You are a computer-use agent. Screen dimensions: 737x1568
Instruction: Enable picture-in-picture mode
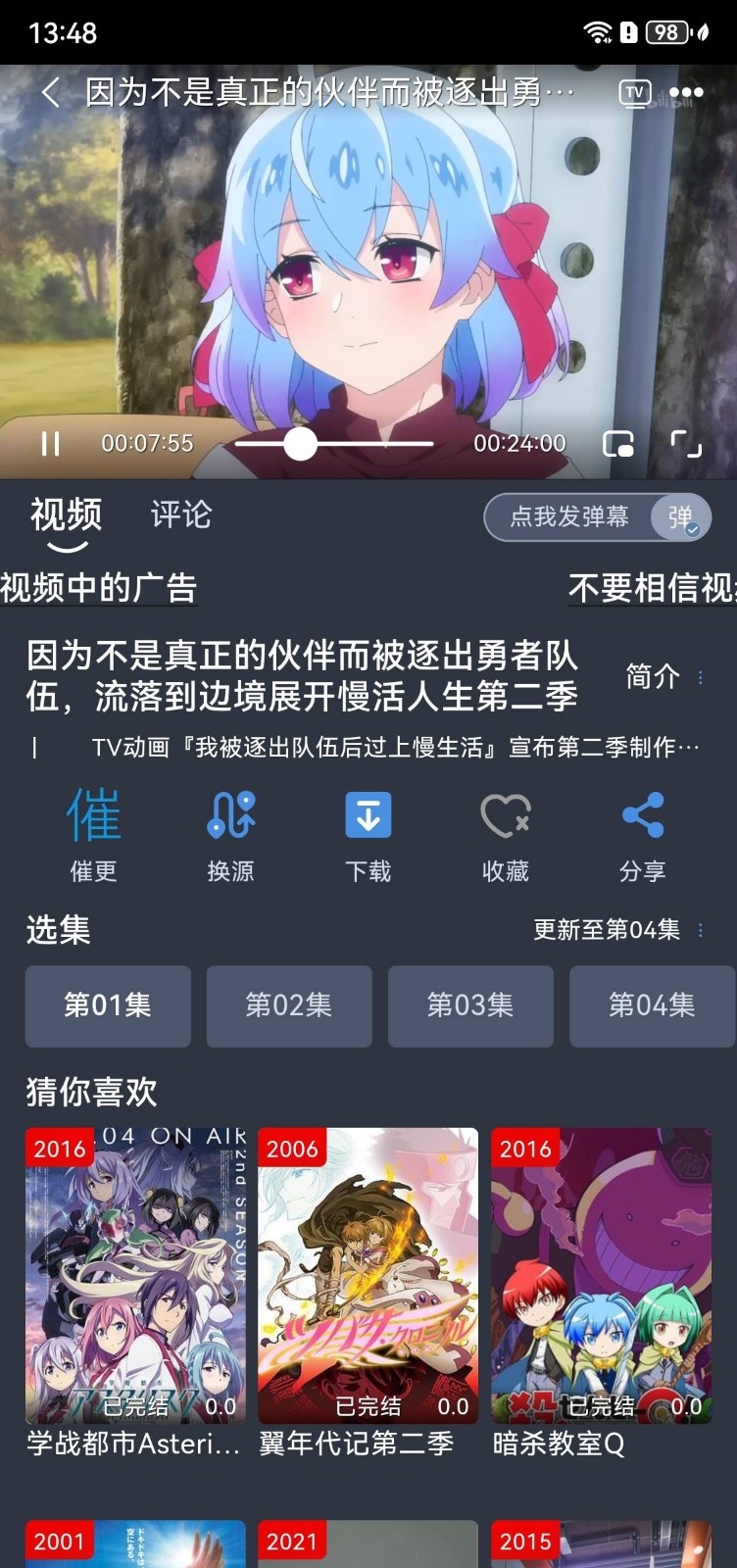click(x=617, y=444)
